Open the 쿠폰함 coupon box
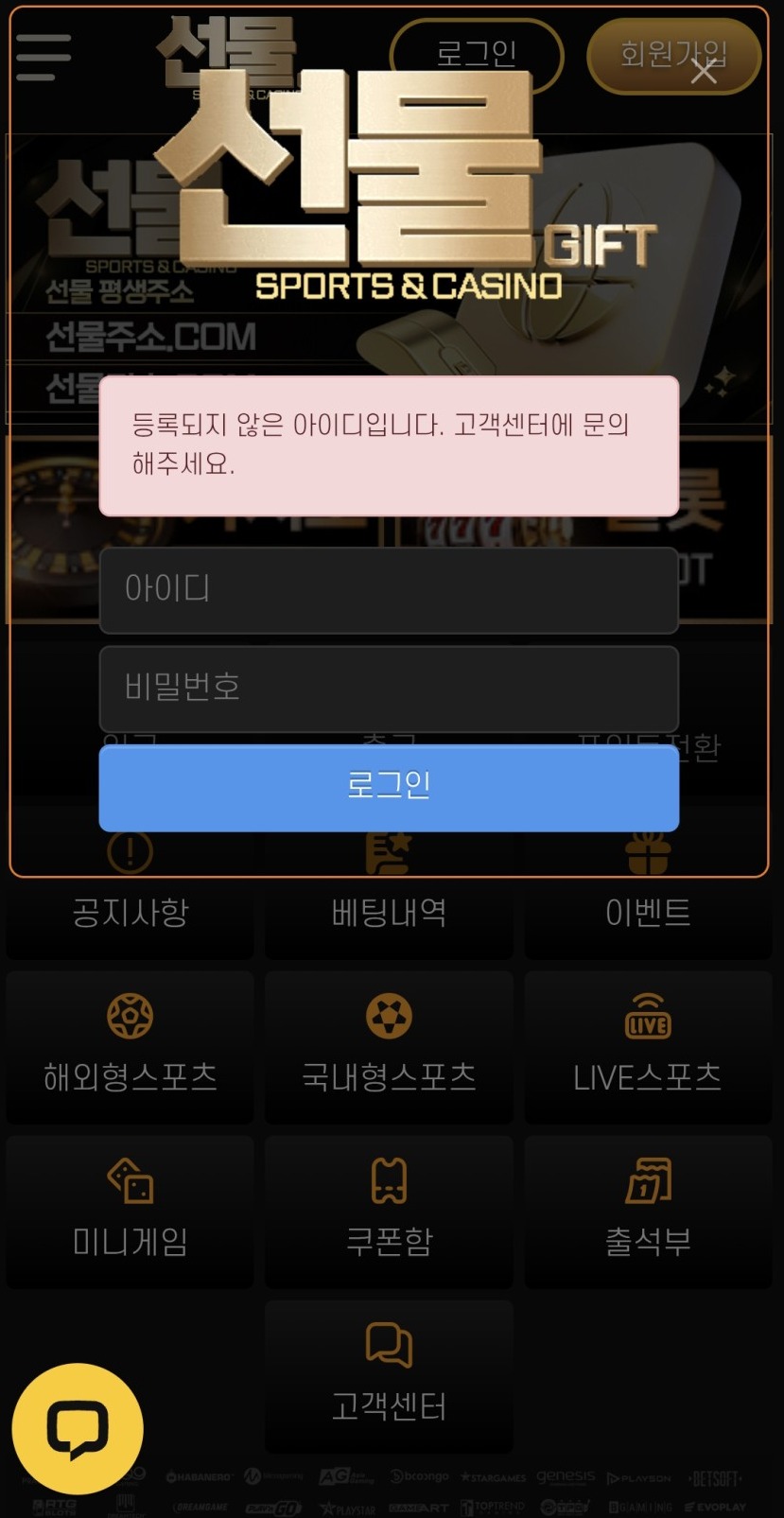The width and height of the screenshot is (784, 1518). [x=389, y=1212]
